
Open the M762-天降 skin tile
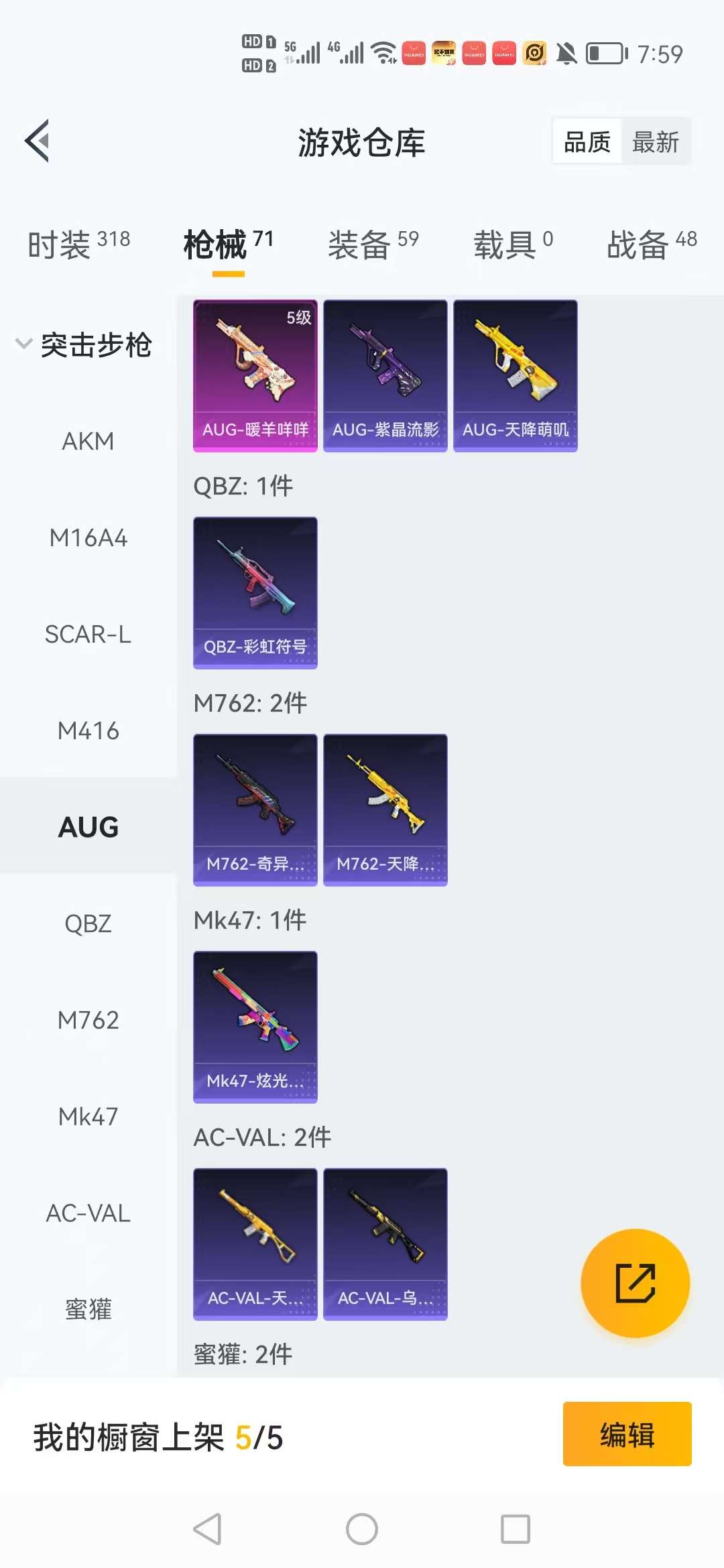[385, 809]
